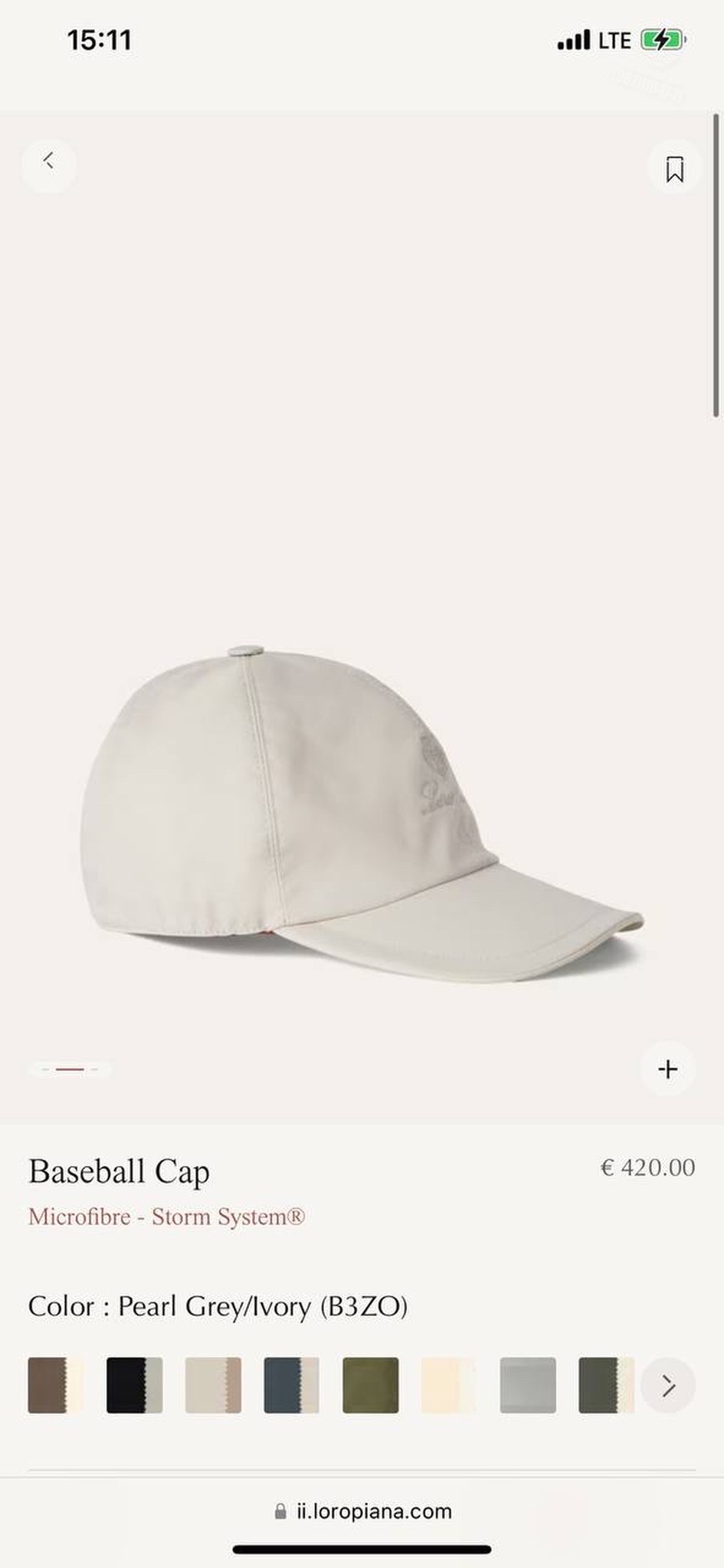Image resolution: width=724 pixels, height=1568 pixels.
Task: Choose the olive green color swatch
Action: pos(370,1385)
